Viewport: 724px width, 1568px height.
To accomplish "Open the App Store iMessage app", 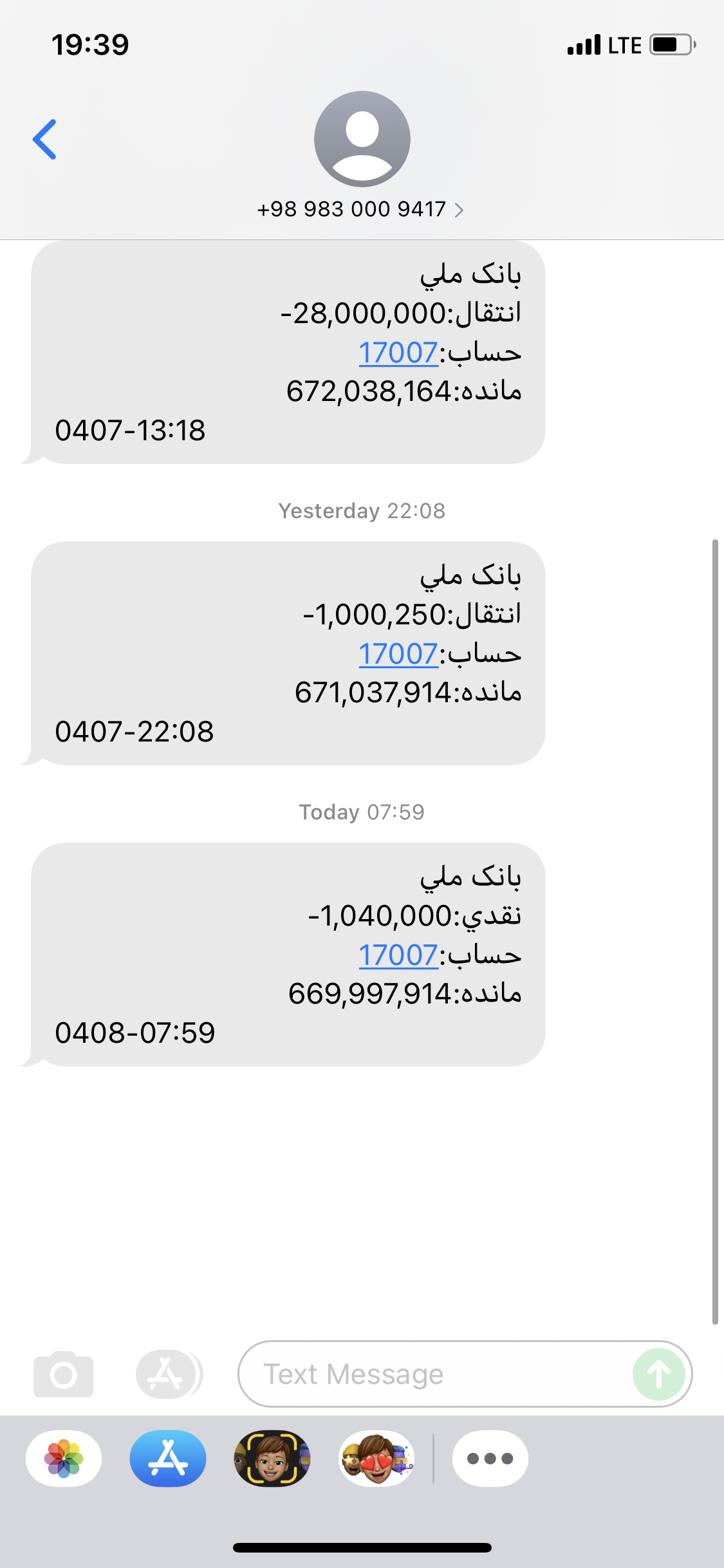I will (168, 1459).
